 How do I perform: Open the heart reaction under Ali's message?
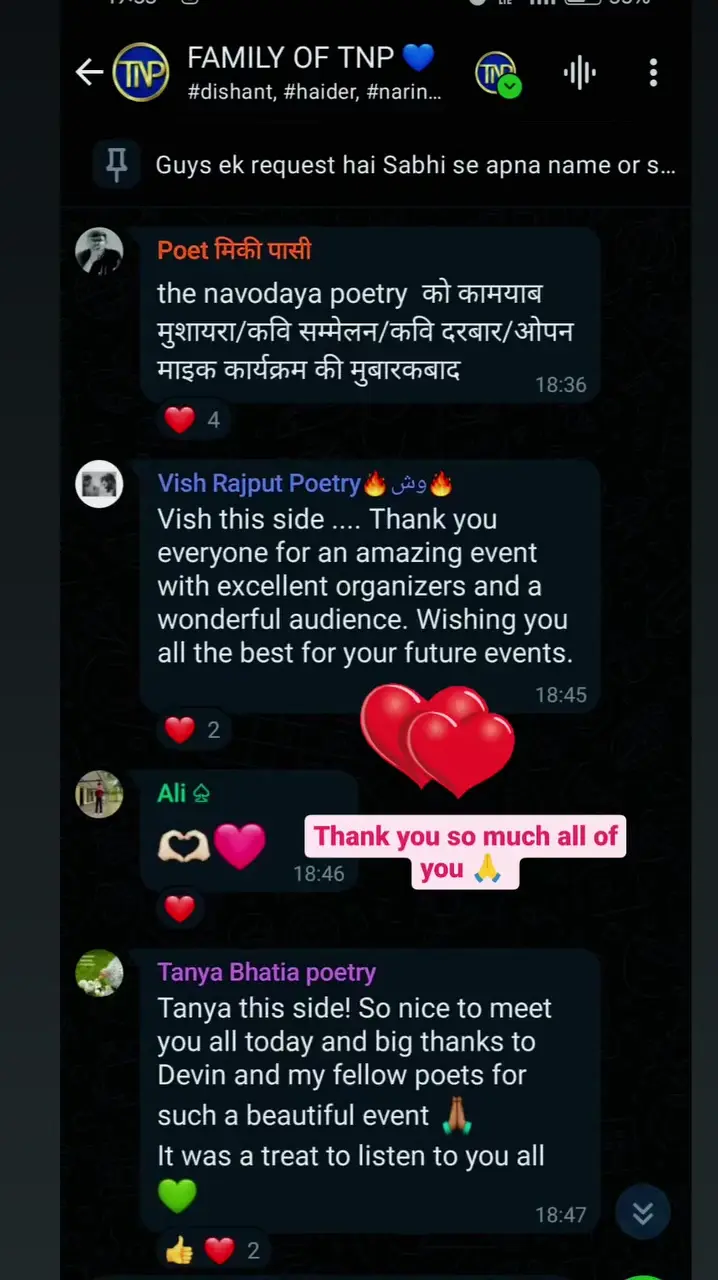[x=179, y=909]
